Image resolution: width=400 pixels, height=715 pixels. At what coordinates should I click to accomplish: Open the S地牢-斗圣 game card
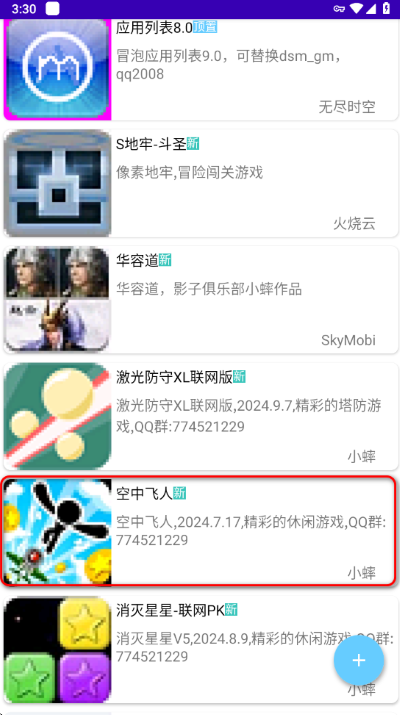click(201, 183)
